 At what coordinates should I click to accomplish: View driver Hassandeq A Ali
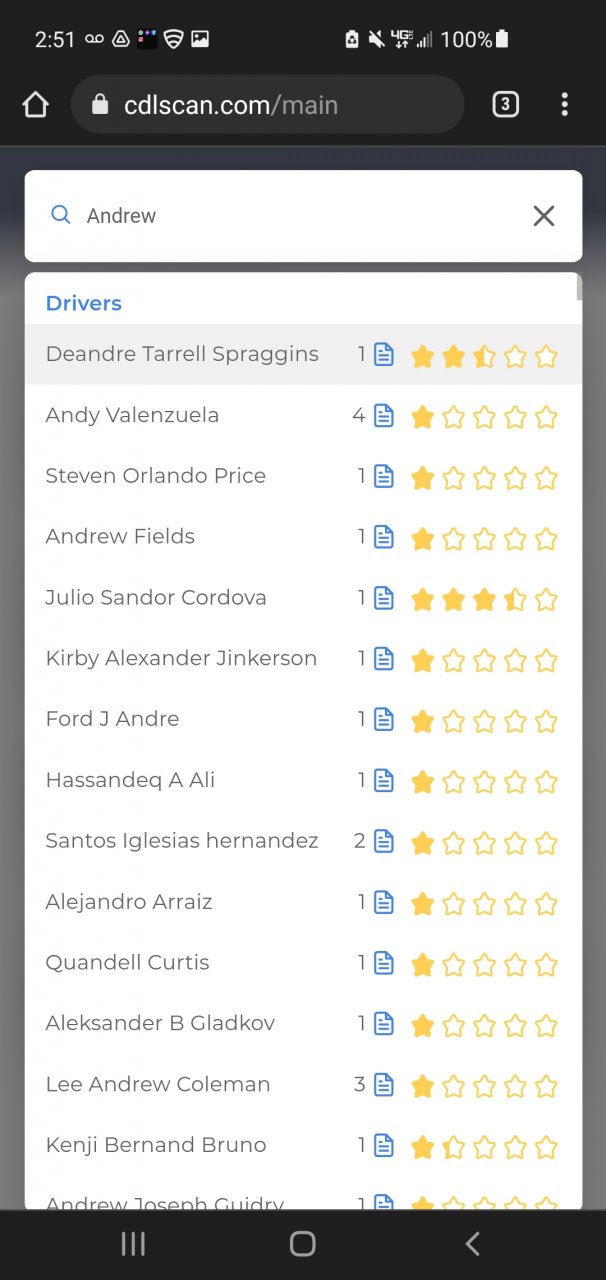click(x=130, y=780)
